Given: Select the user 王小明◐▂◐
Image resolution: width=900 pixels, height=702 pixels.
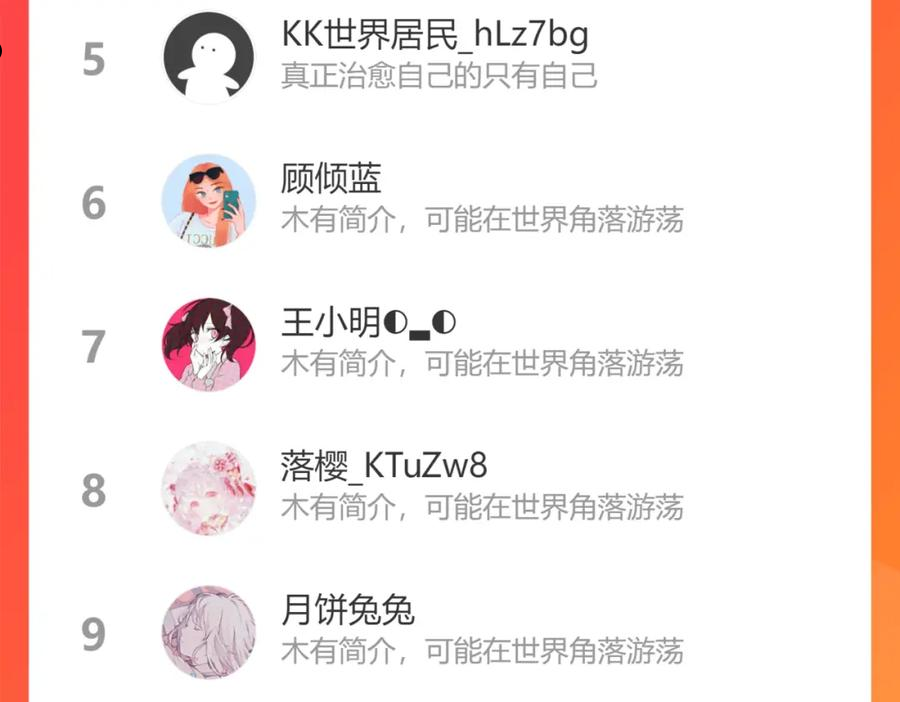Looking at the screenshot, I should [x=450, y=346].
